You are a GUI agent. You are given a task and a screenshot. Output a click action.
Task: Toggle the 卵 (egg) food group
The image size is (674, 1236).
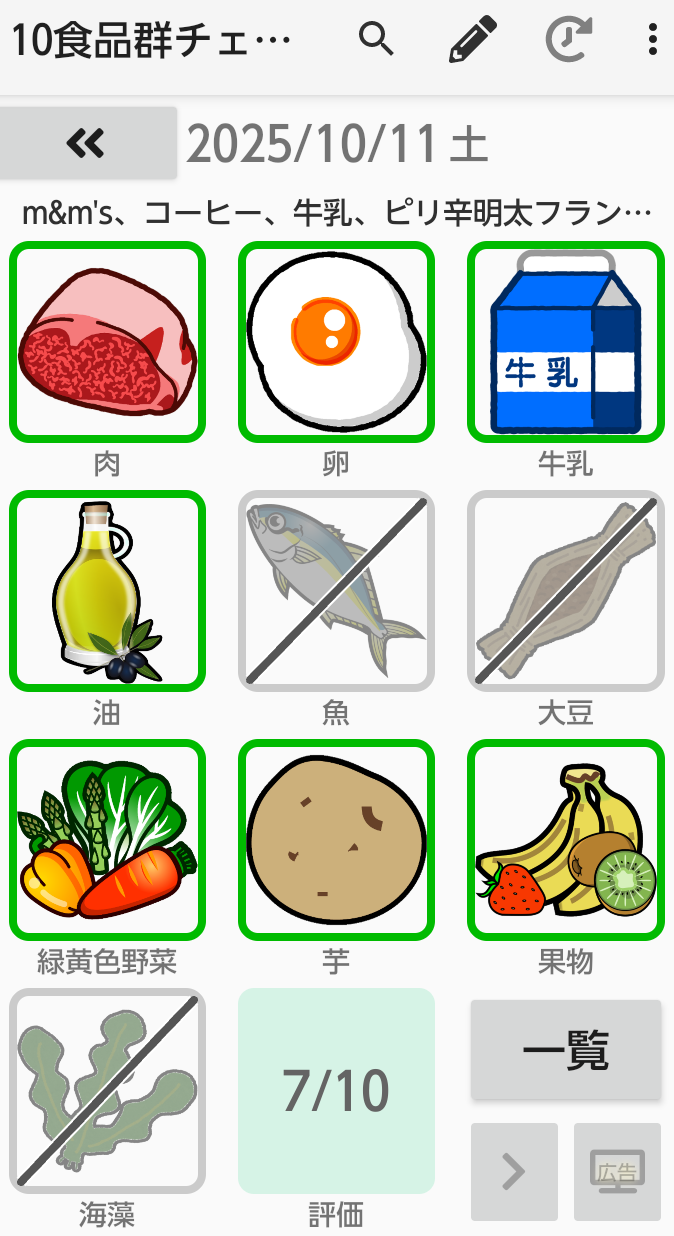pyautogui.click(x=336, y=341)
